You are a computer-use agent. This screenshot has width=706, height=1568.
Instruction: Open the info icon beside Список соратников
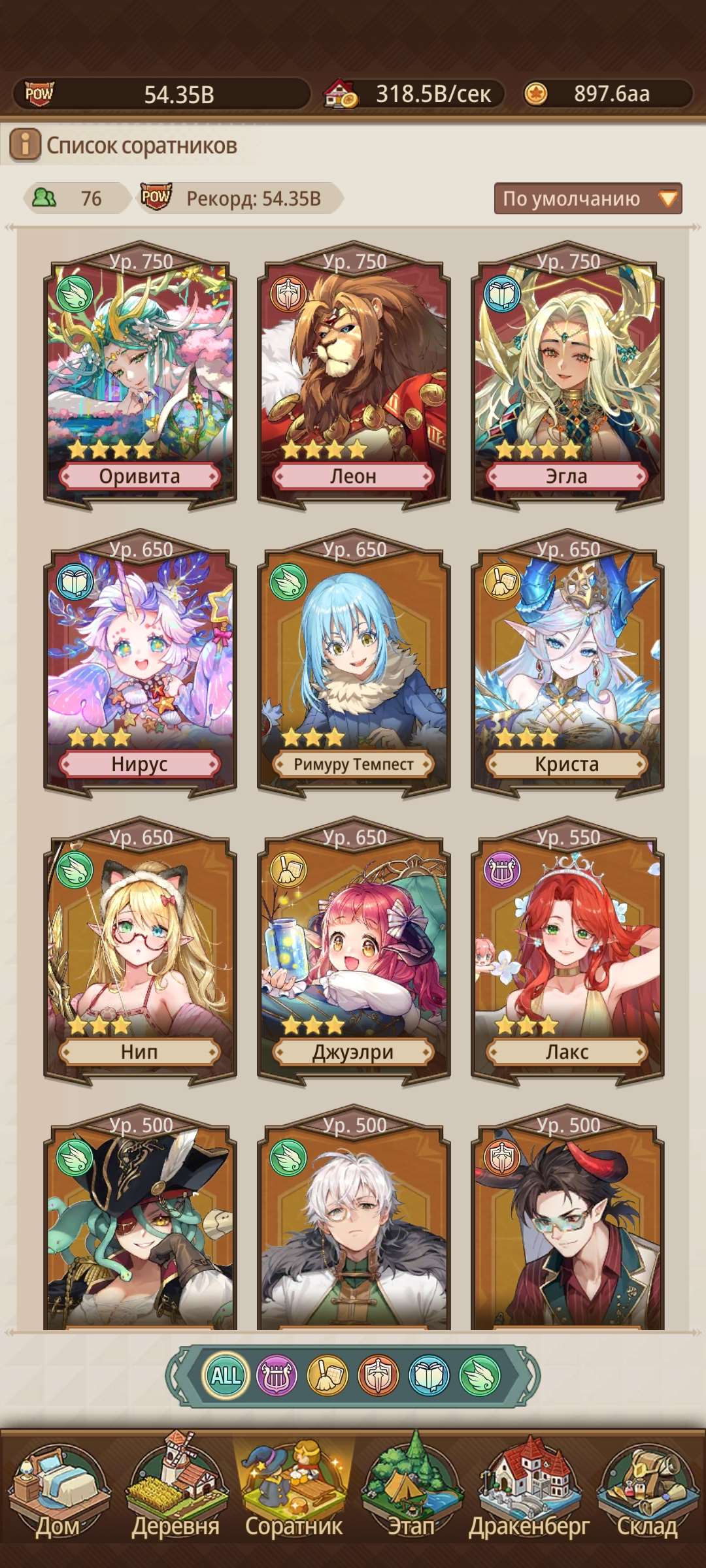coord(25,144)
